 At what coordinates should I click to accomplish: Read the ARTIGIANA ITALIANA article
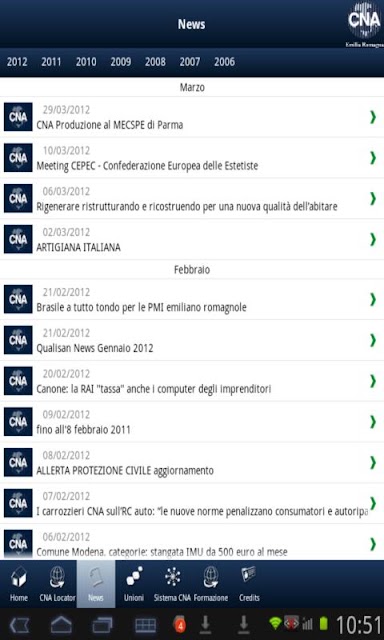tap(192, 240)
